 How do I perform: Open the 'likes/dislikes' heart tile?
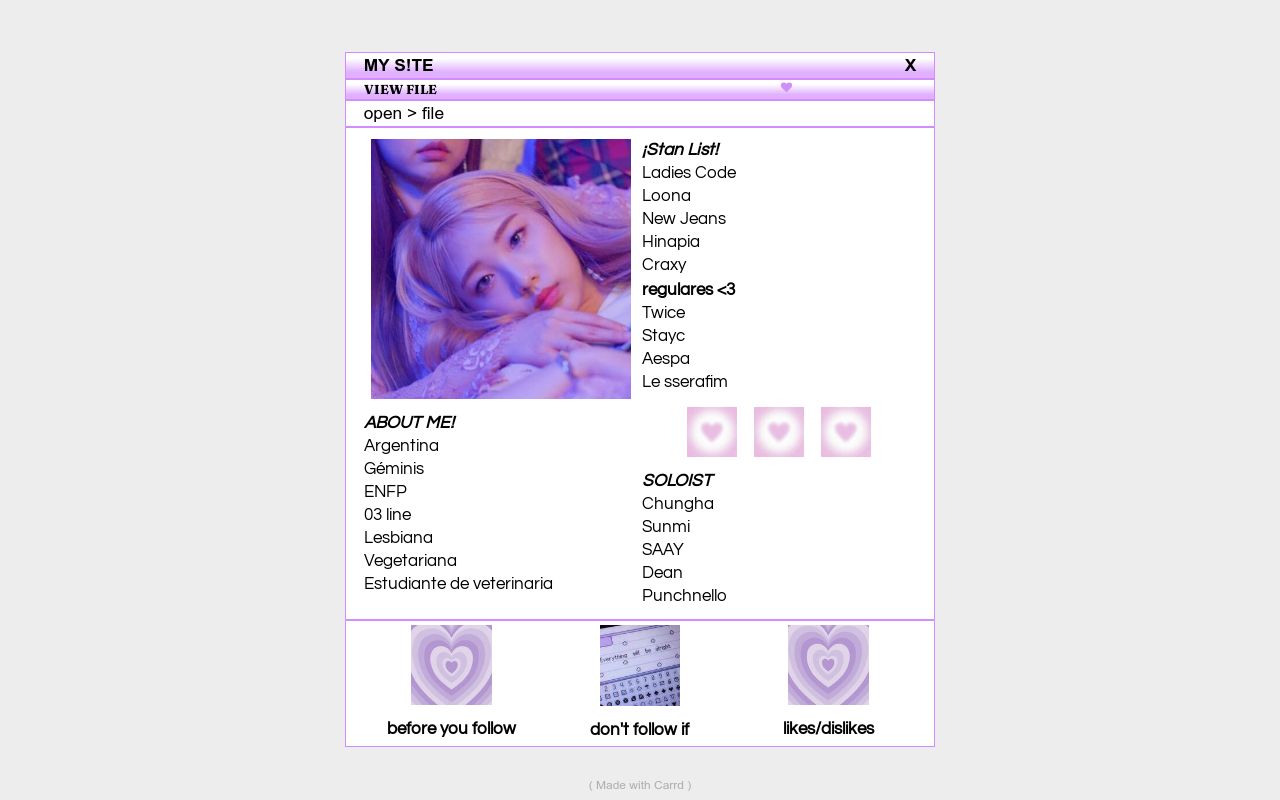pyautogui.click(x=828, y=665)
